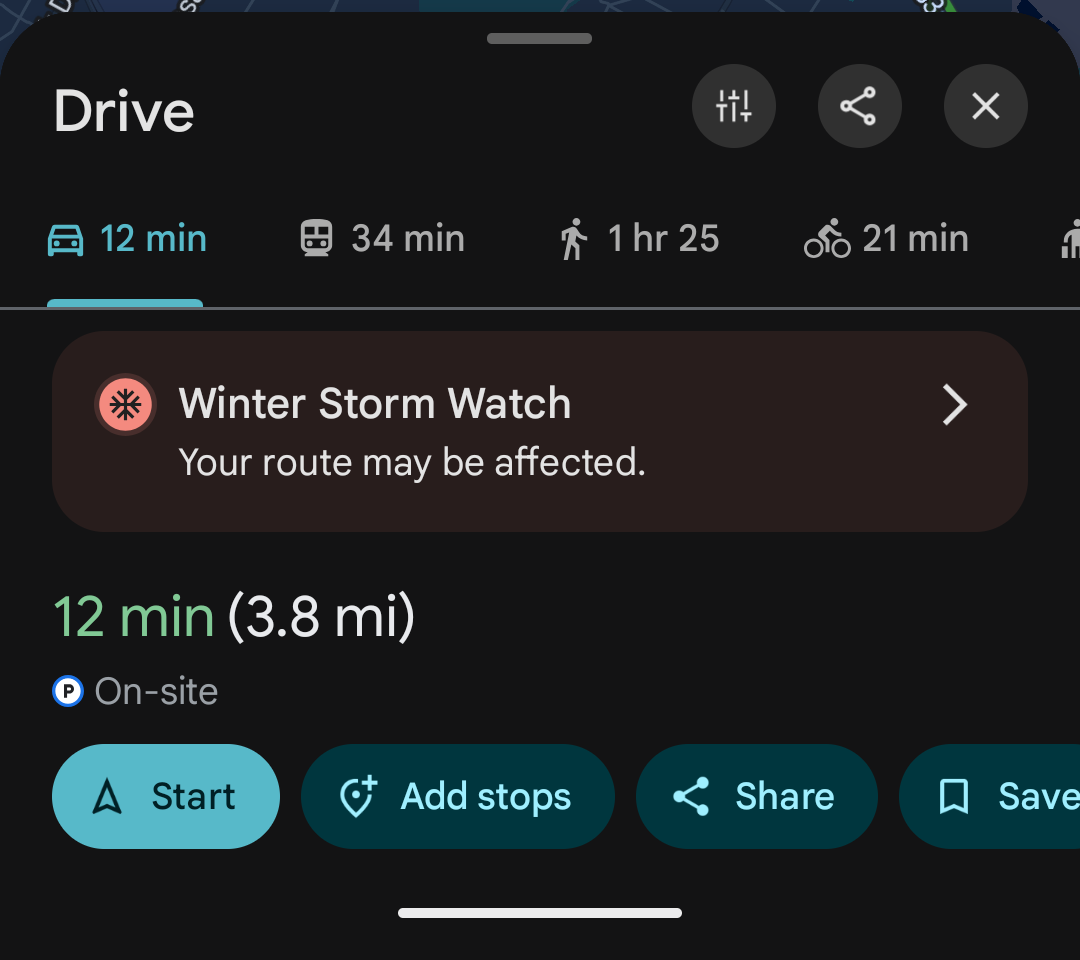Share directions via top share icon
Screen dimensions: 1080x960
(x=859, y=106)
